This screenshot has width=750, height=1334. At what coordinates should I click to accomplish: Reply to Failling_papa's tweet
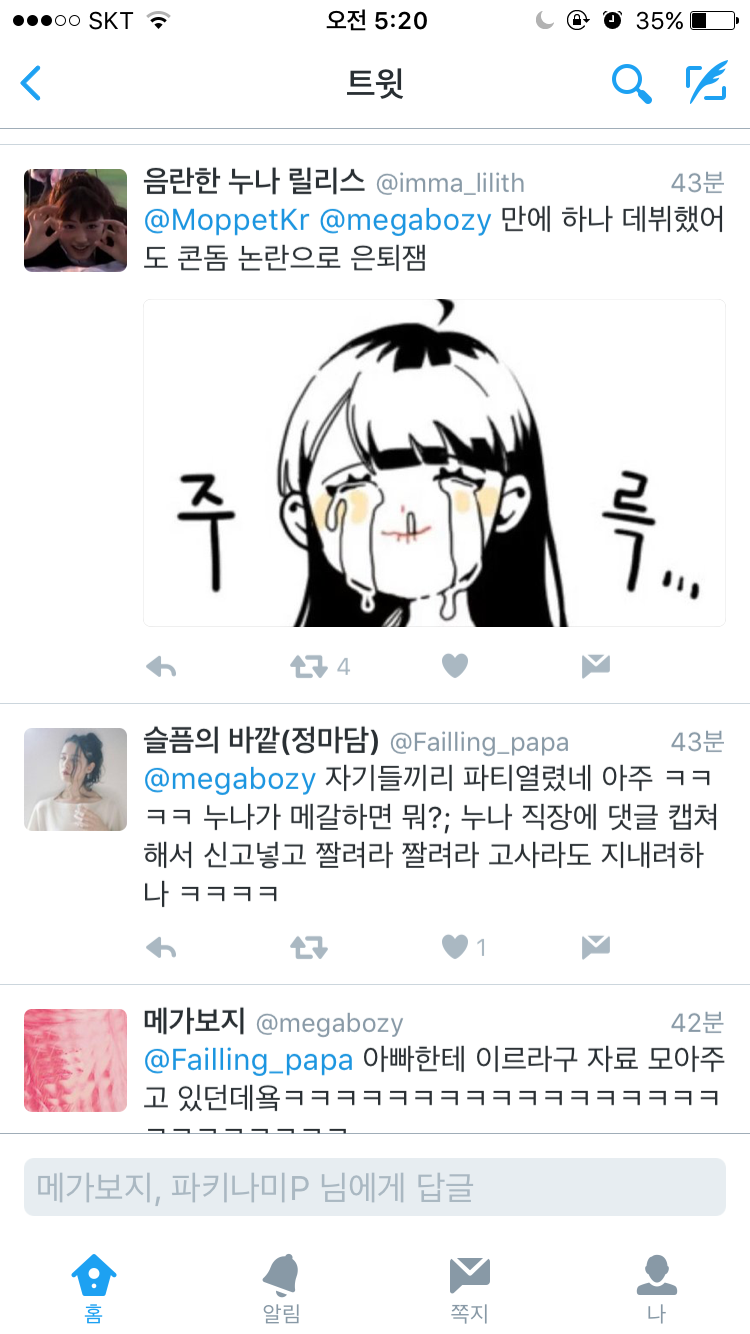[161, 947]
